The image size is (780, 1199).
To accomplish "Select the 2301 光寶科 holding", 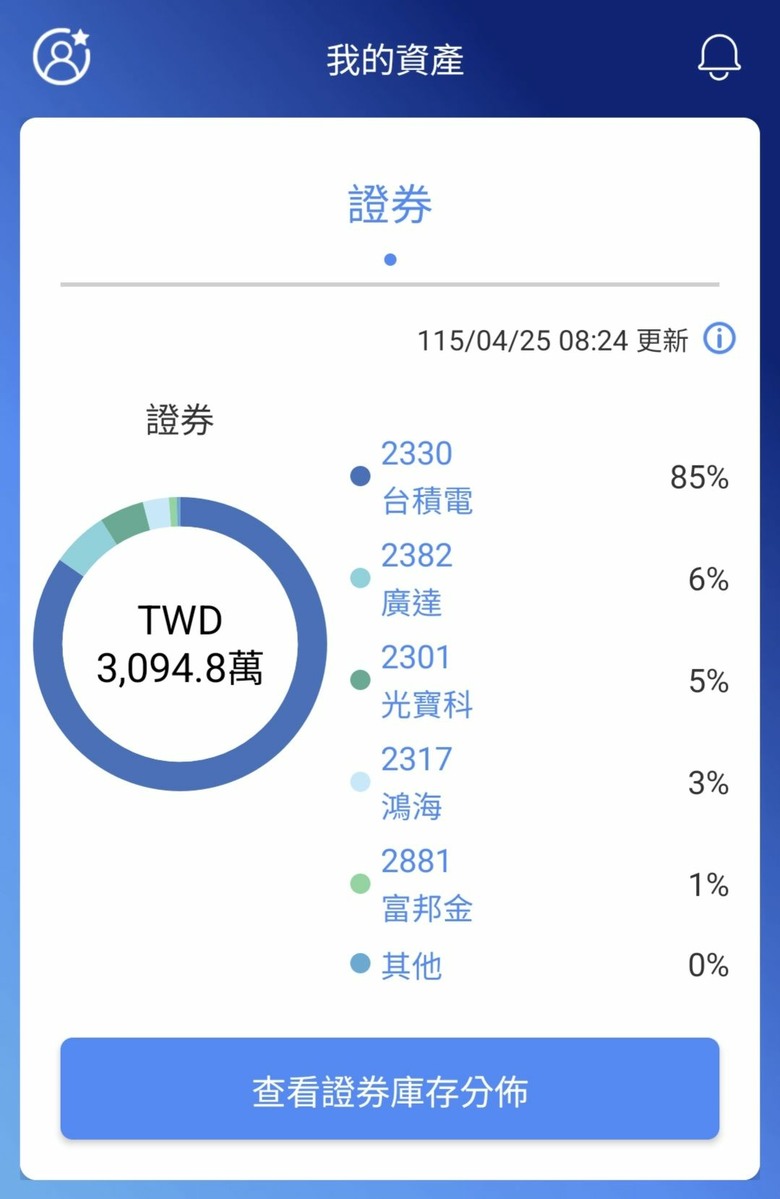I will (539, 681).
